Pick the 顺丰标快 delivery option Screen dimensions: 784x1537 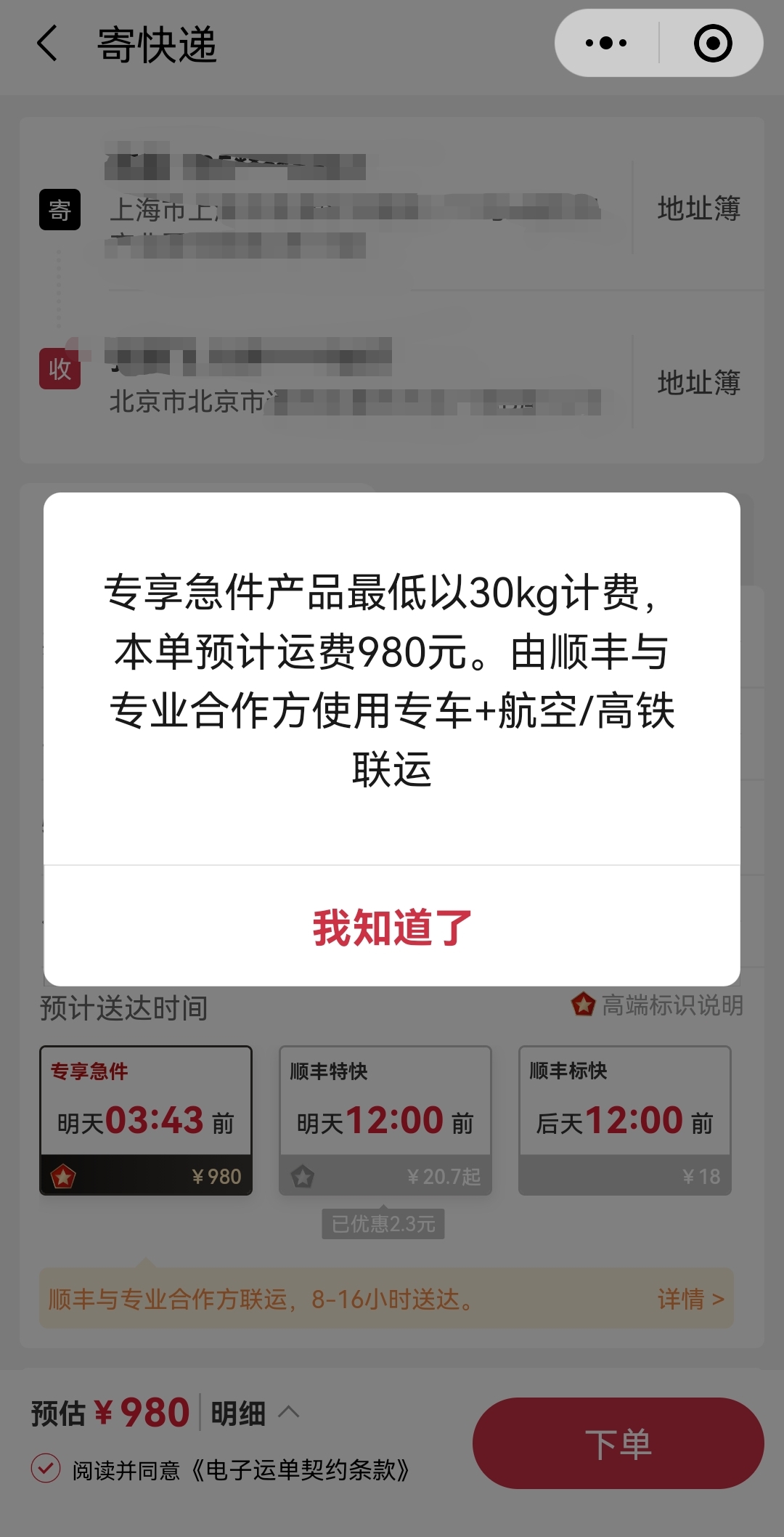point(624,1119)
